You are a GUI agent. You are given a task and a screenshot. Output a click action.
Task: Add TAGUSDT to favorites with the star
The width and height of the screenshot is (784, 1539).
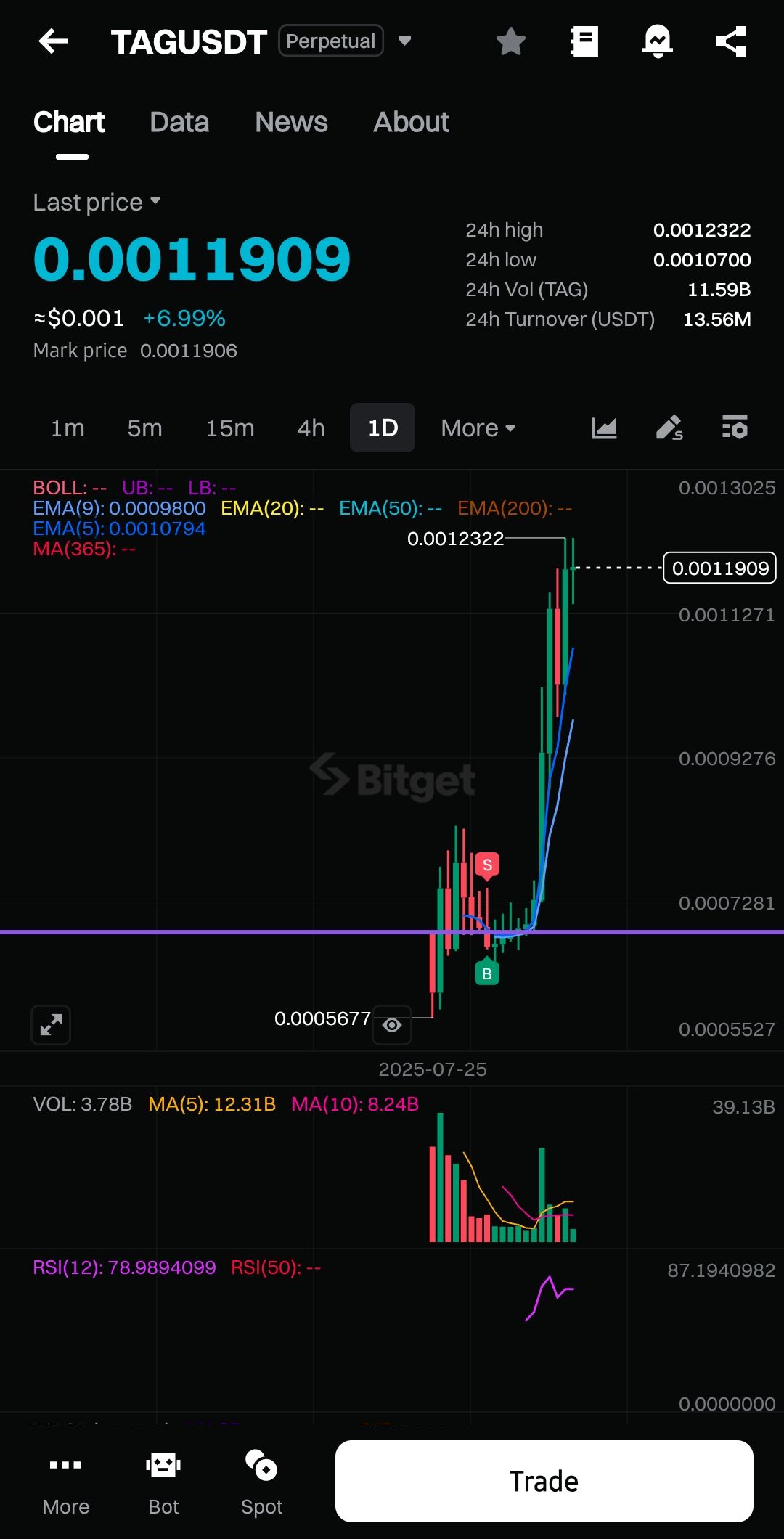tap(511, 41)
